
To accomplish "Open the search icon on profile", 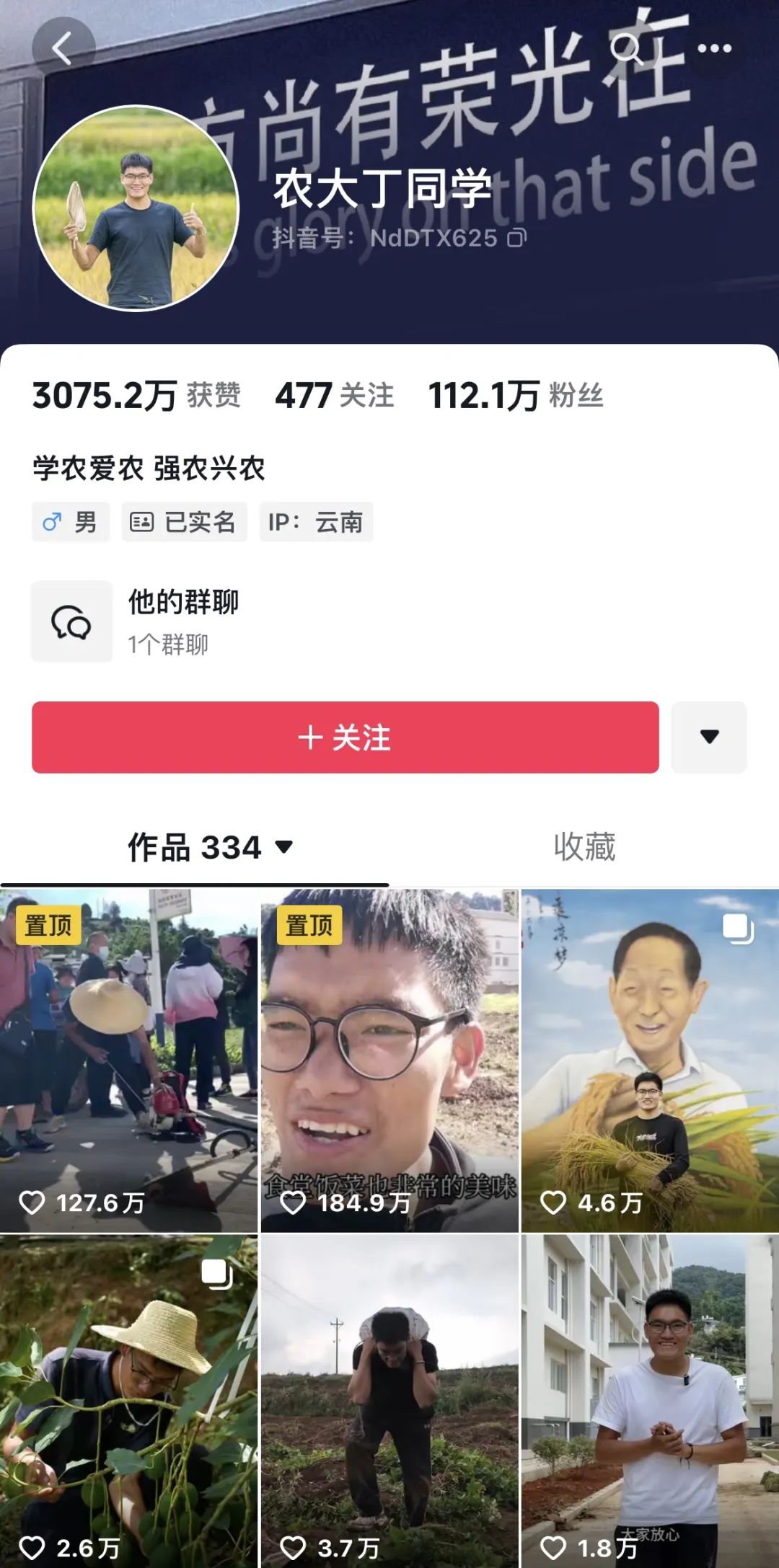I will point(626,49).
